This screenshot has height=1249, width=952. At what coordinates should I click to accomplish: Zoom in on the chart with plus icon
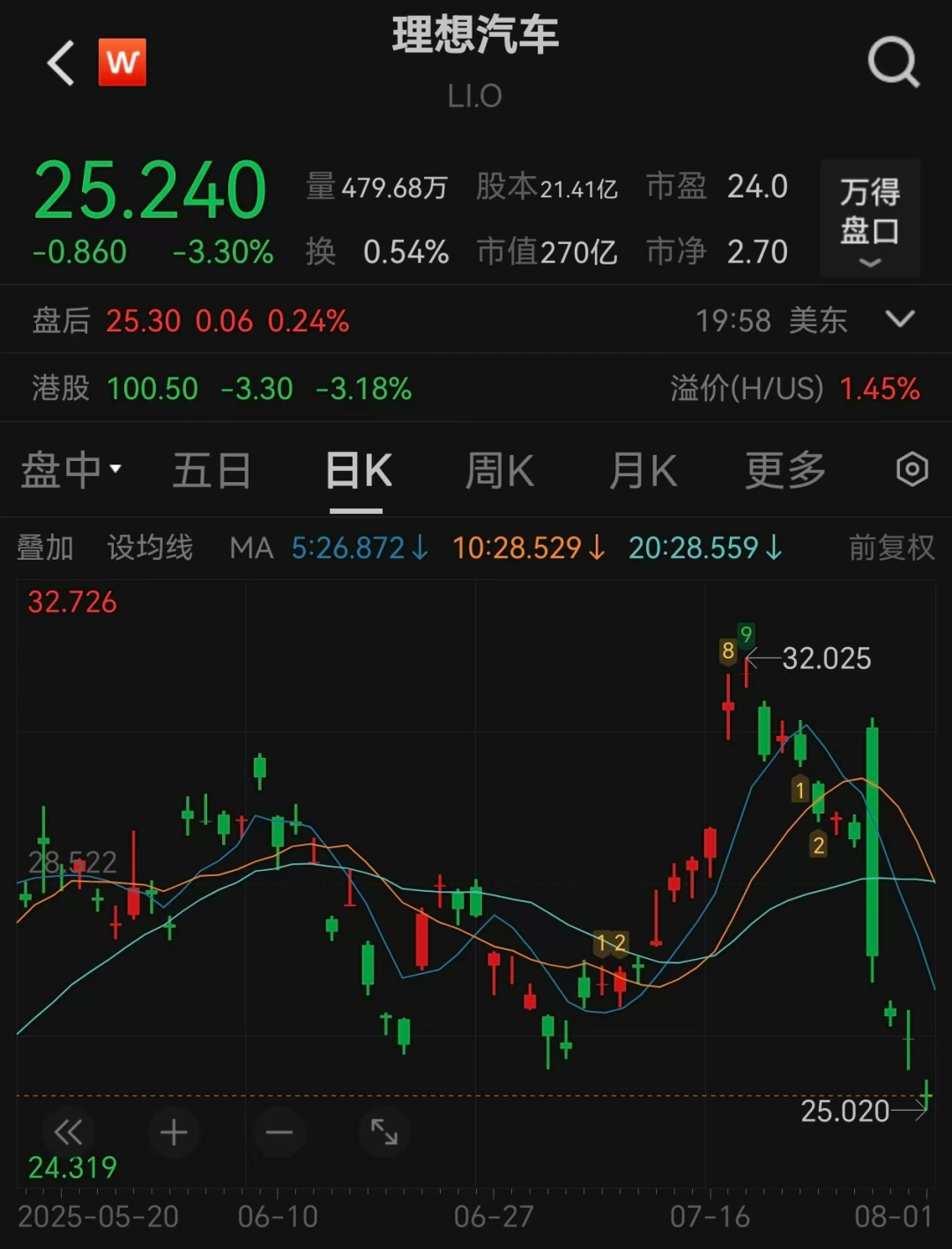[174, 1133]
